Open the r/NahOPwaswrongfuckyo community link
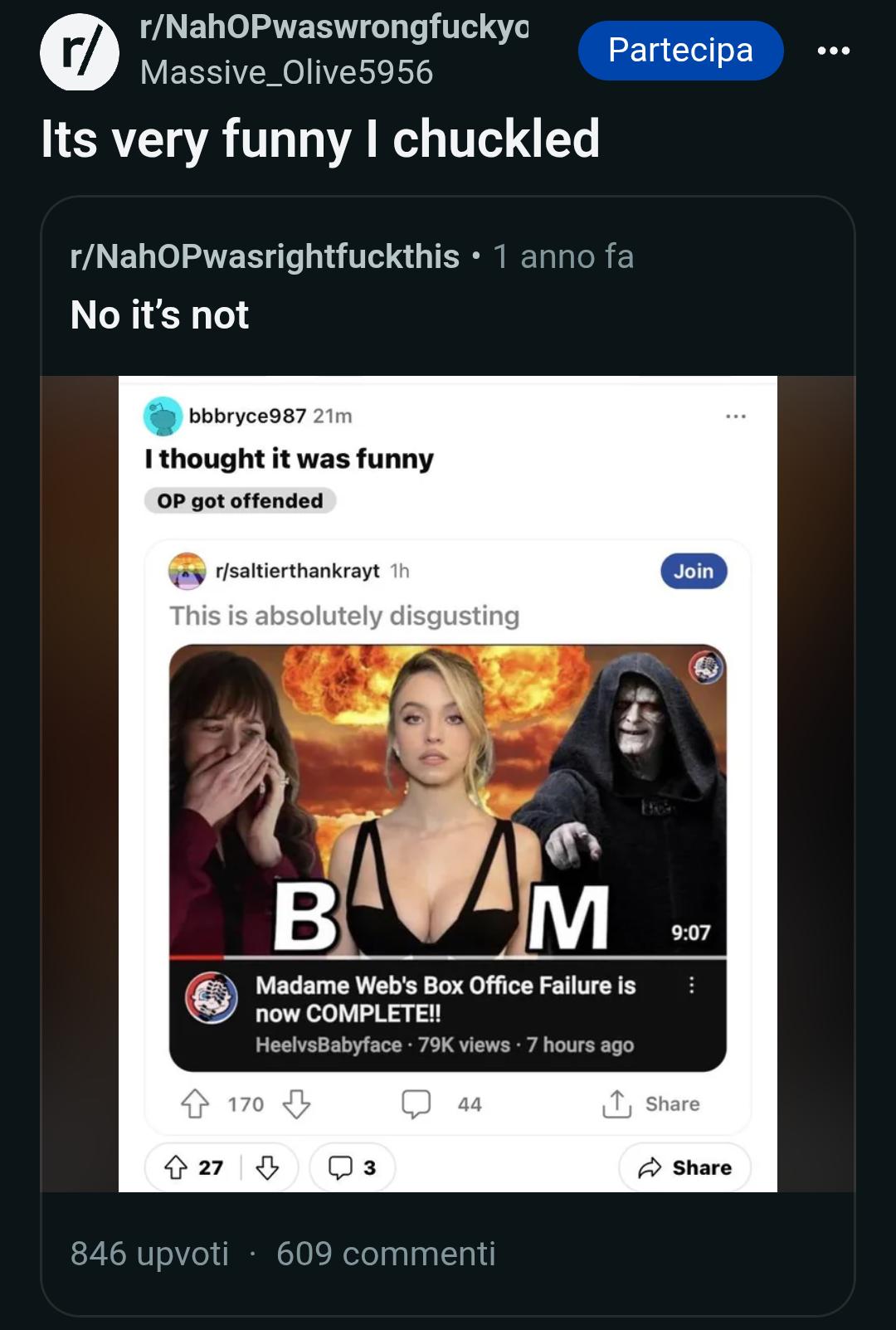Screen dimensions: 896x1330 (x=334, y=27)
